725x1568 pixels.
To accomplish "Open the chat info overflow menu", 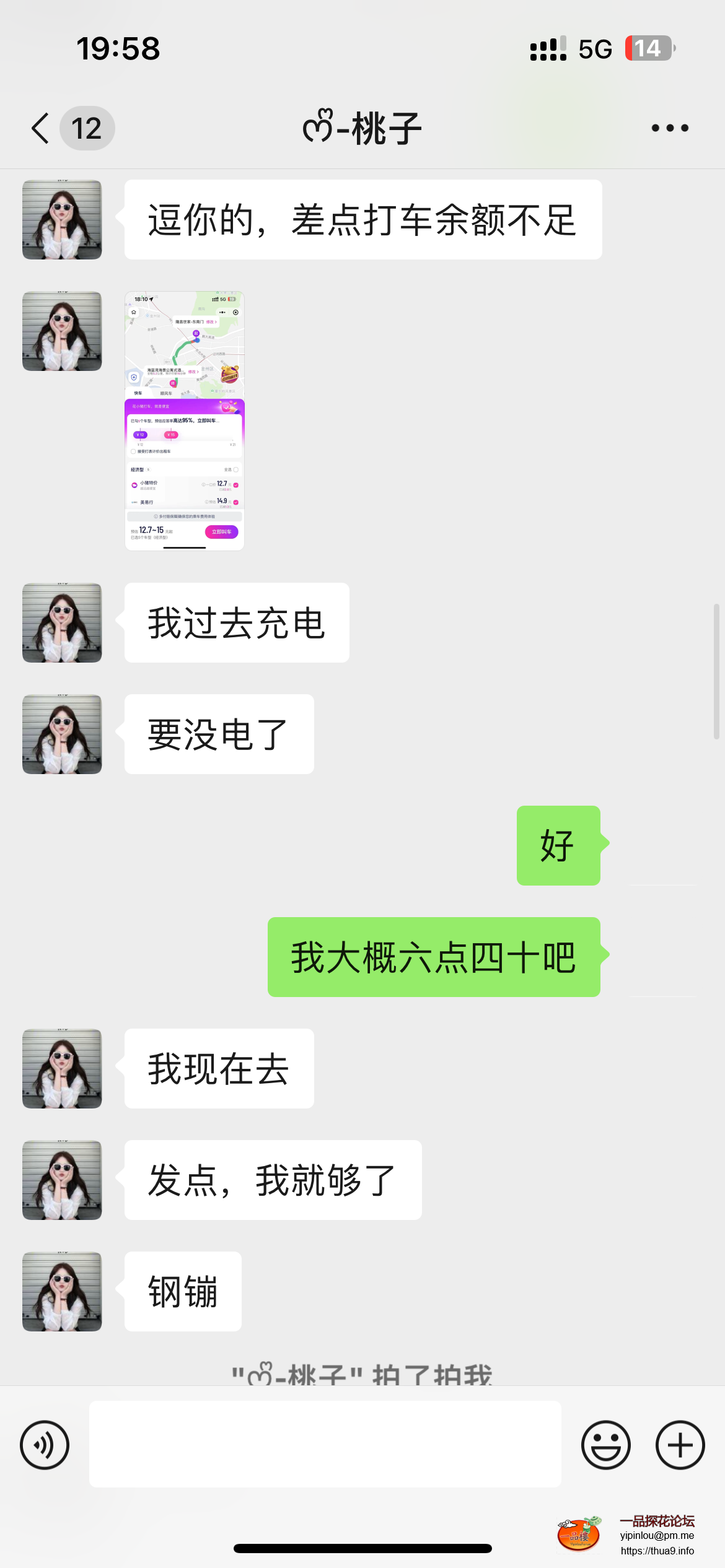I will [x=669, y=128].
